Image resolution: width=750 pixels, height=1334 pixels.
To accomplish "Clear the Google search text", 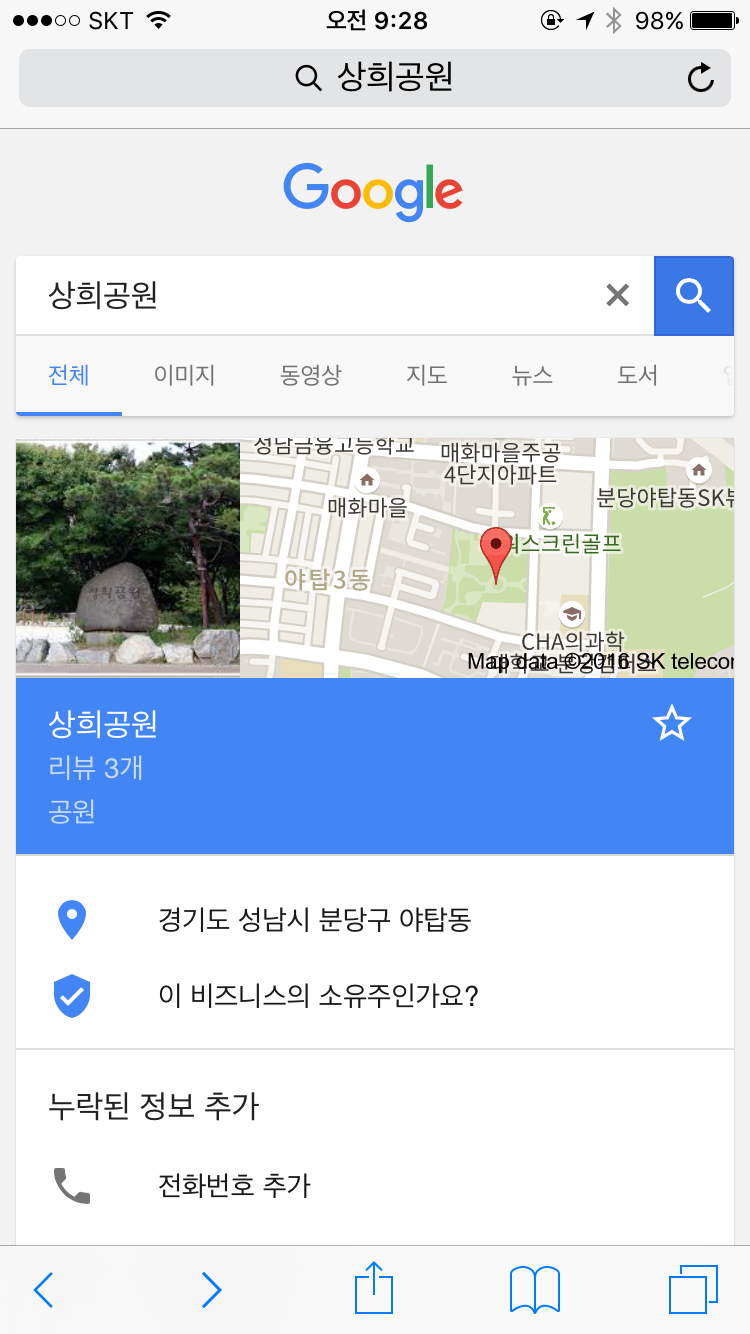I will point(618,295).
